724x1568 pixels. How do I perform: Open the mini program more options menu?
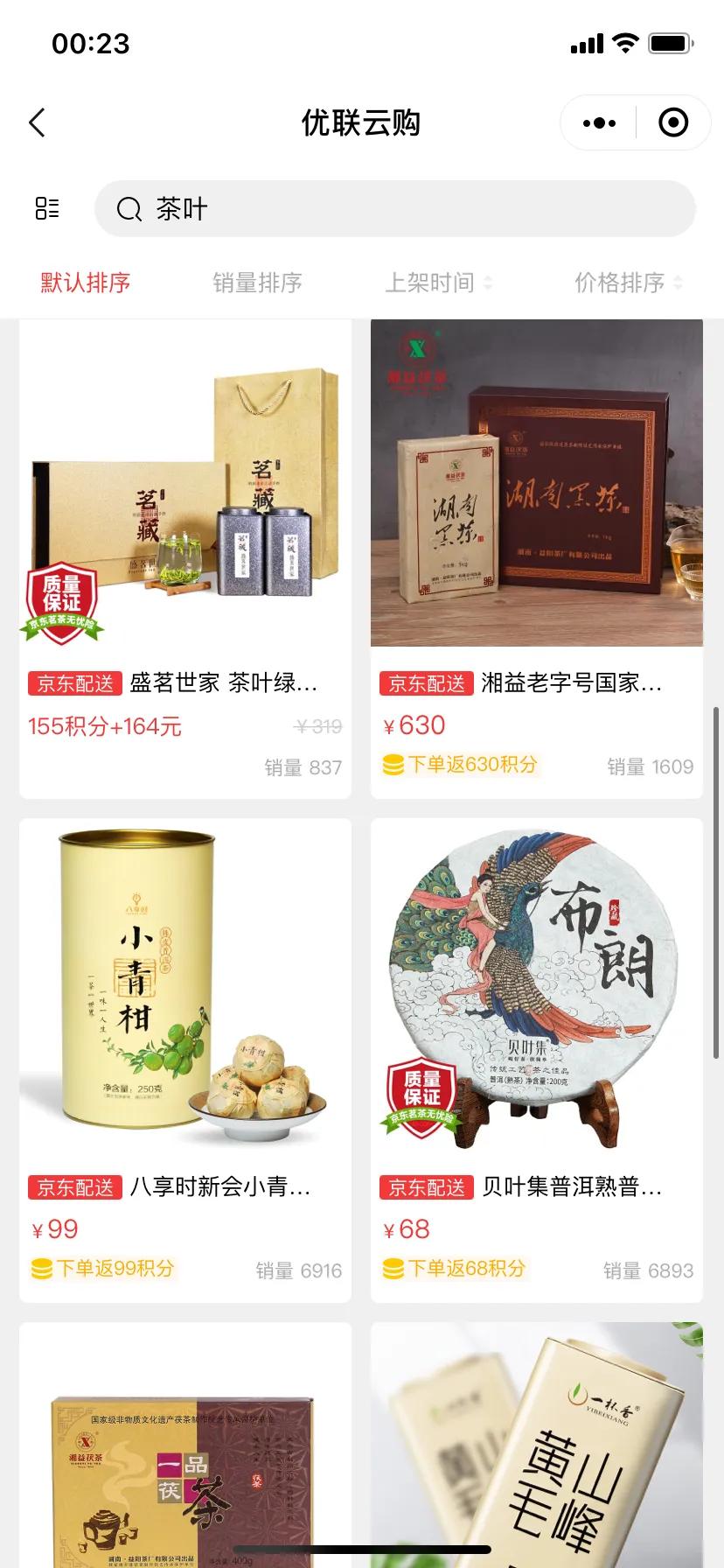(599, 123)
